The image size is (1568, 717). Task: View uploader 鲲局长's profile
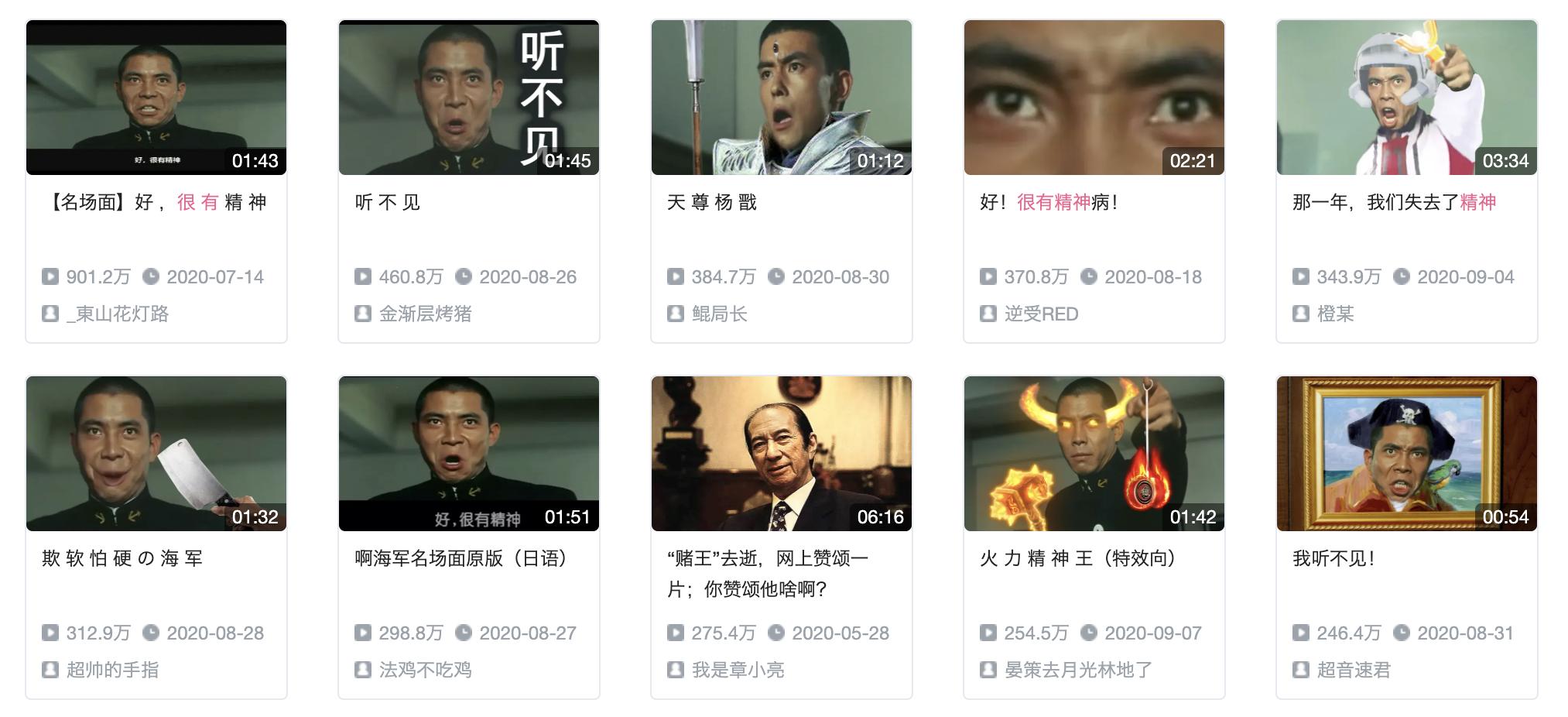pos(719,314)
